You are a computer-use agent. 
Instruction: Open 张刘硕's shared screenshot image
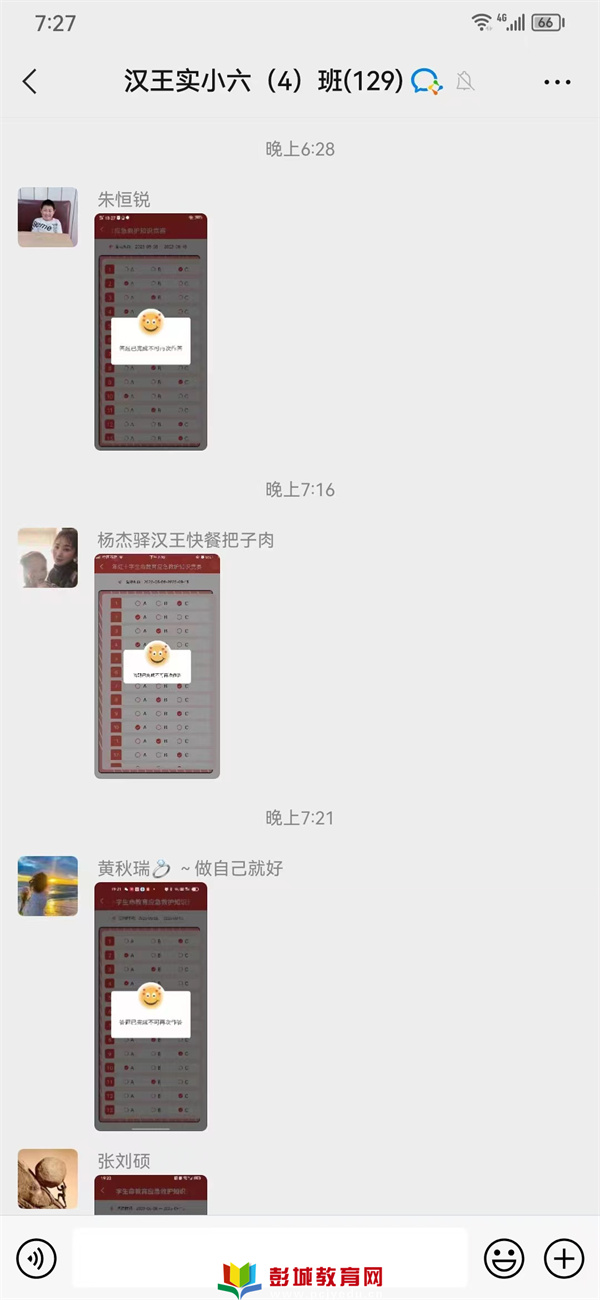point(150,1195)
